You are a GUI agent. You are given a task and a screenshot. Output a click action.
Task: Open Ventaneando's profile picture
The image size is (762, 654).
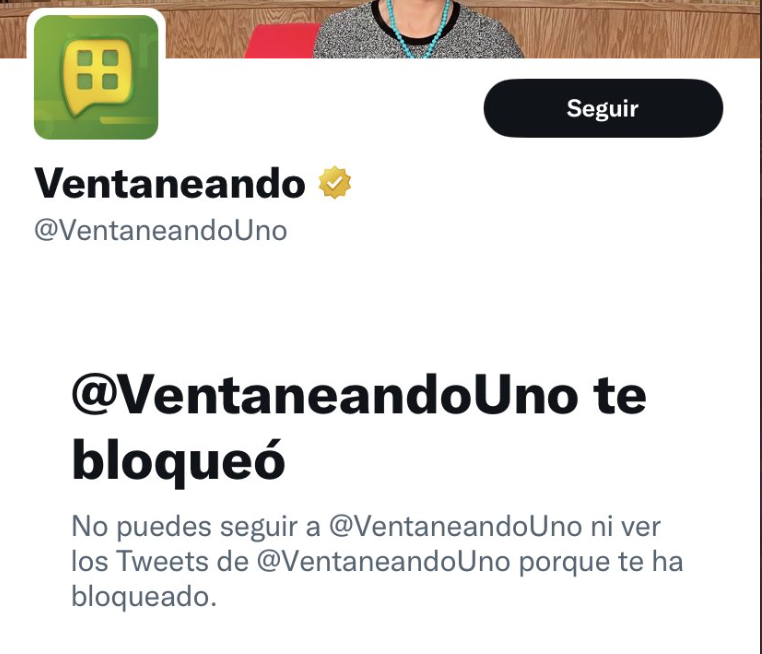(96, 77)
